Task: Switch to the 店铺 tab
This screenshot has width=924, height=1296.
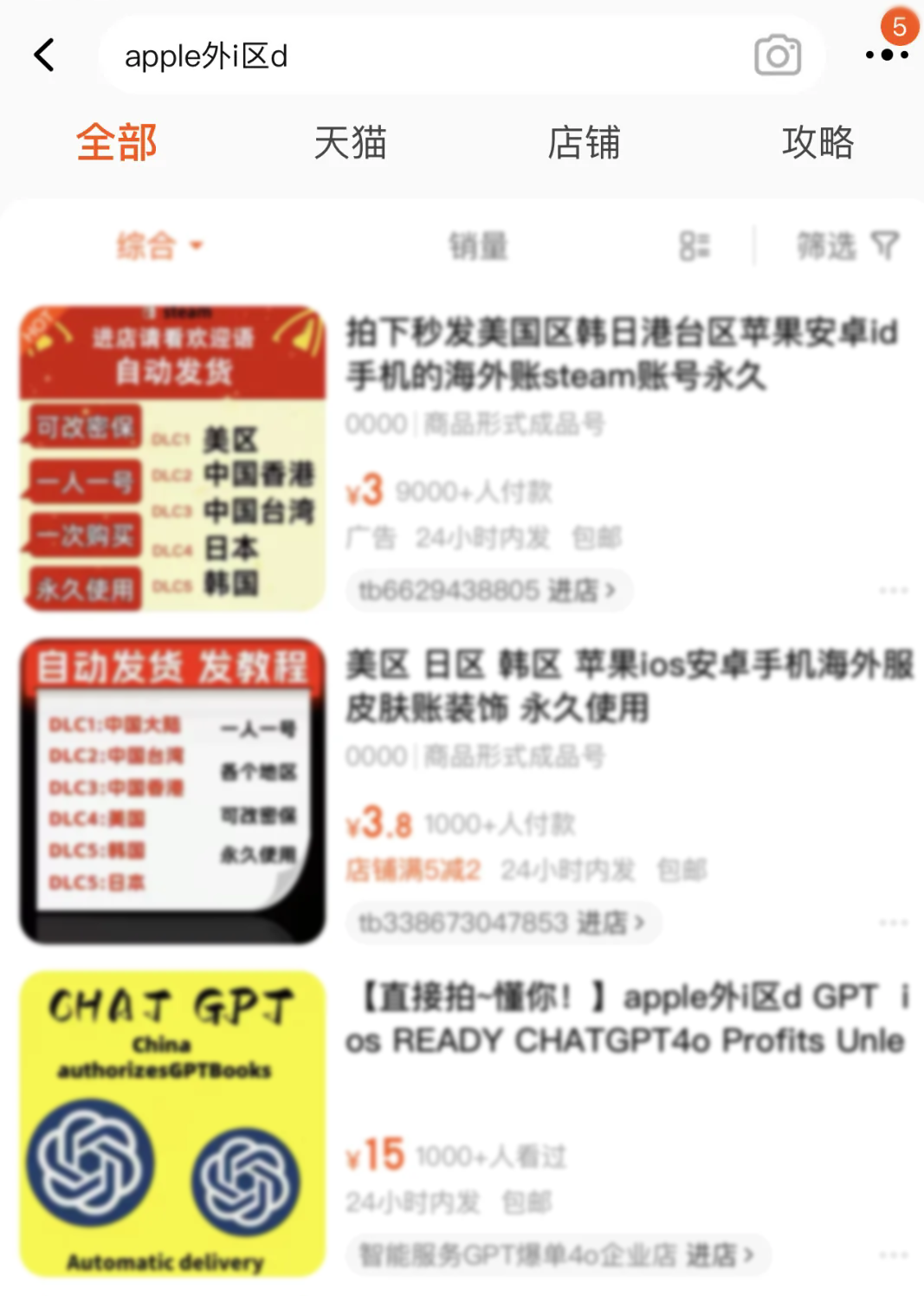Action: pyautogui.click(x=584, y=143)
